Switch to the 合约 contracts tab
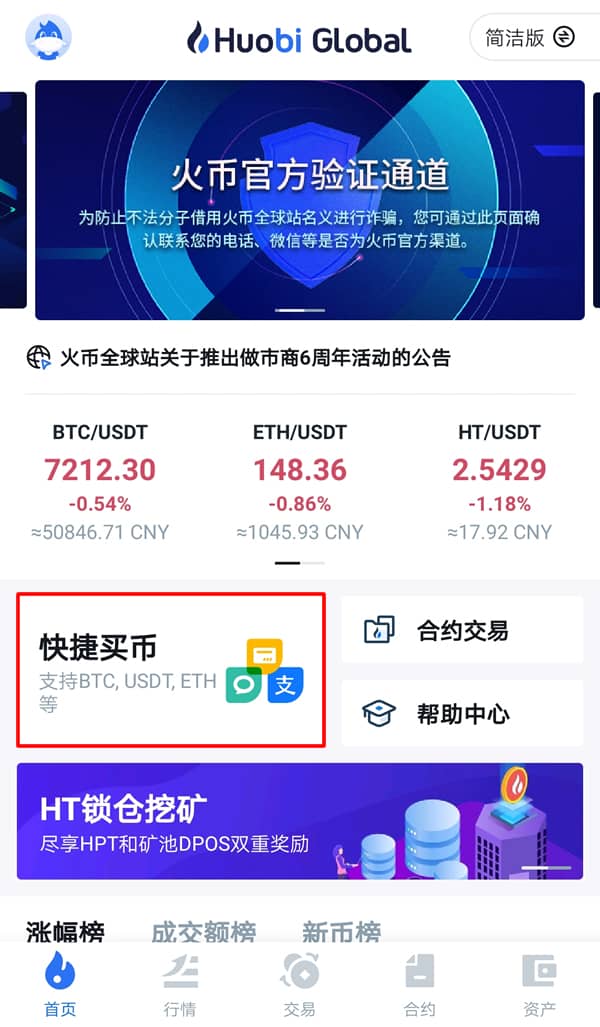 420,985
